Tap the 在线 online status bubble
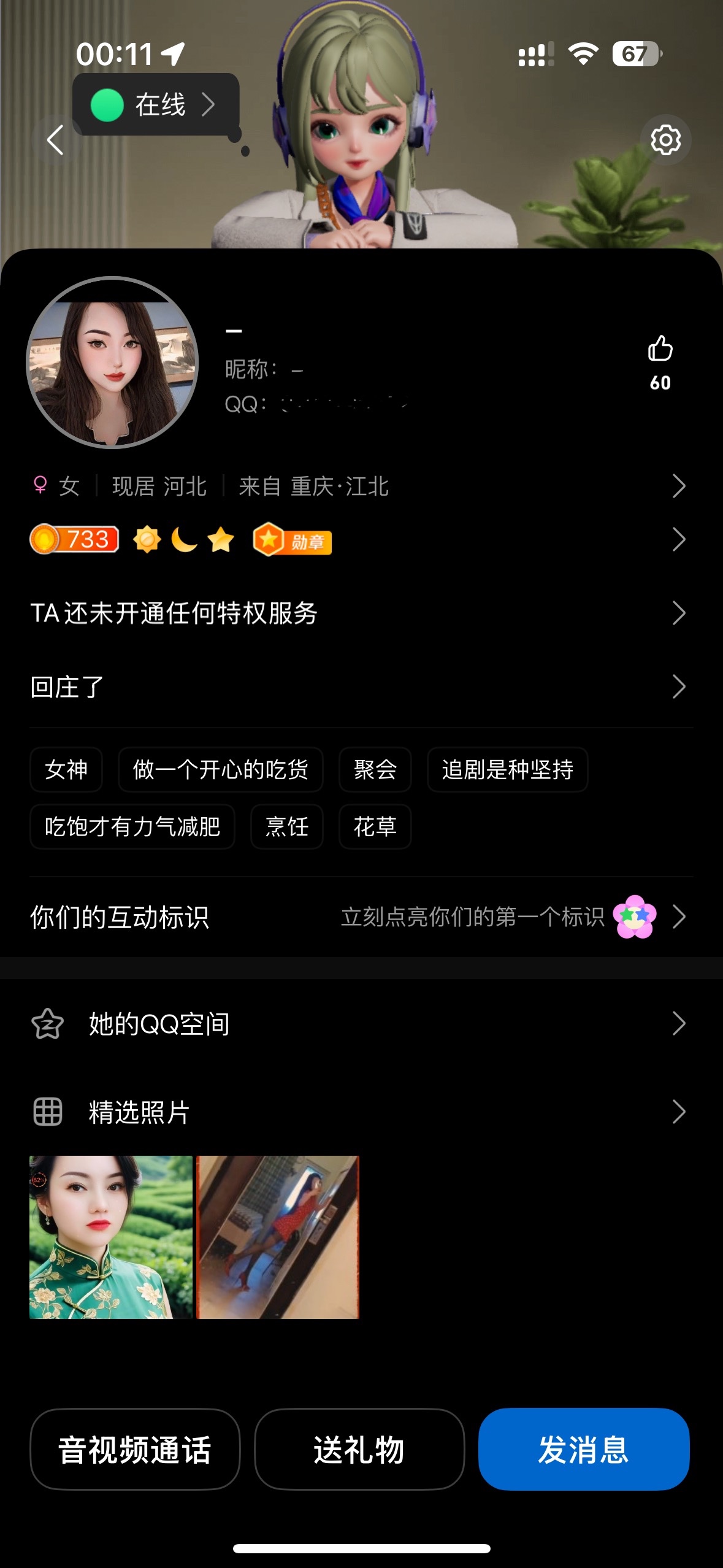723x1568 pixels. tap(156, 105)
